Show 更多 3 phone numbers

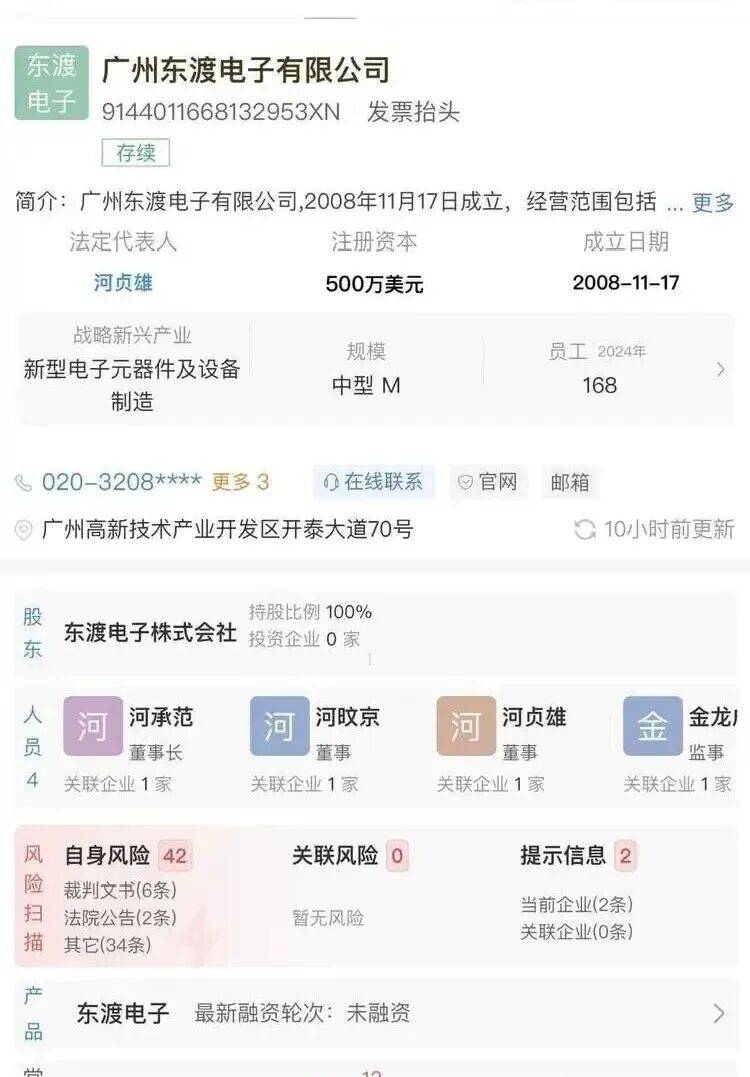(240, 482)
